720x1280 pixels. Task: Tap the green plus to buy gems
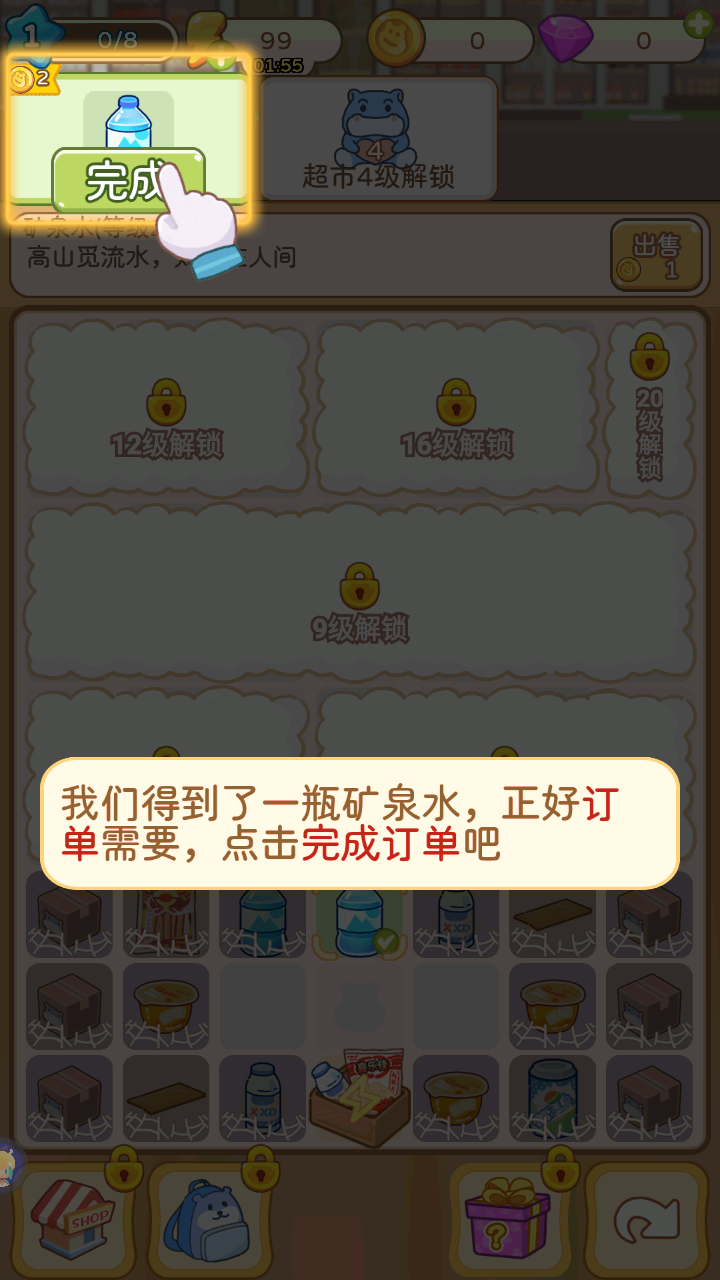point(697,21)
